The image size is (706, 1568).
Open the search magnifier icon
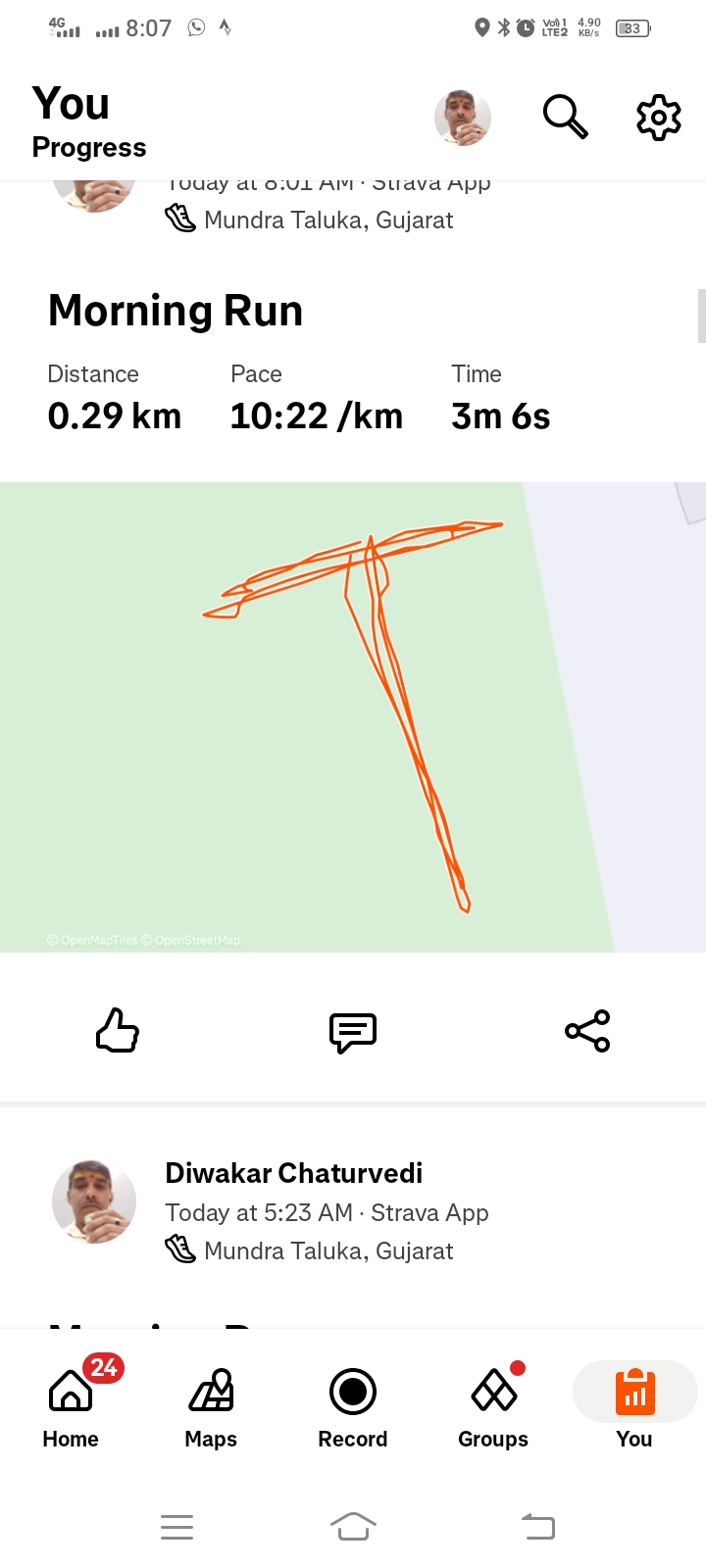pos(565,117)
